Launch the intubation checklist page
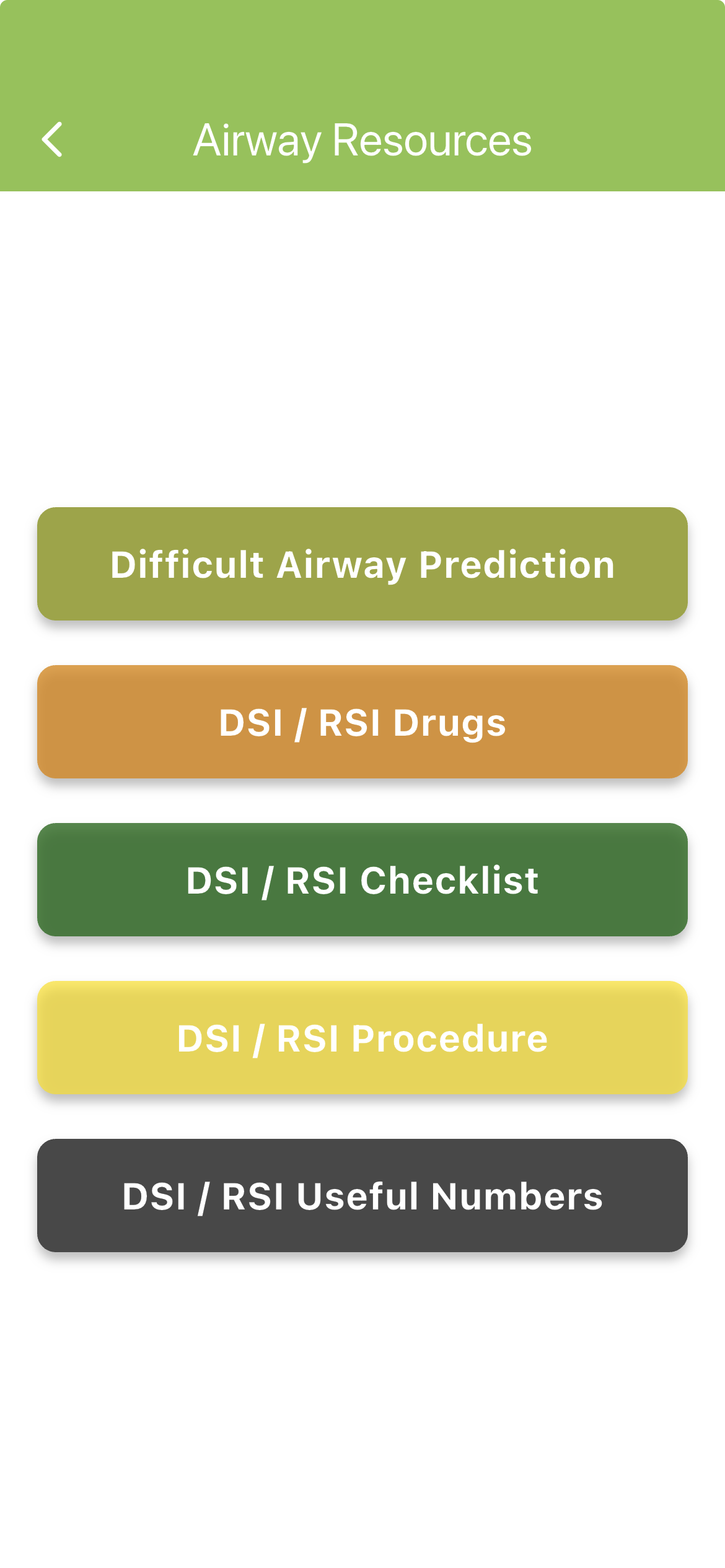The width and height of the screenshot is (725, 1568). [362, 879]
